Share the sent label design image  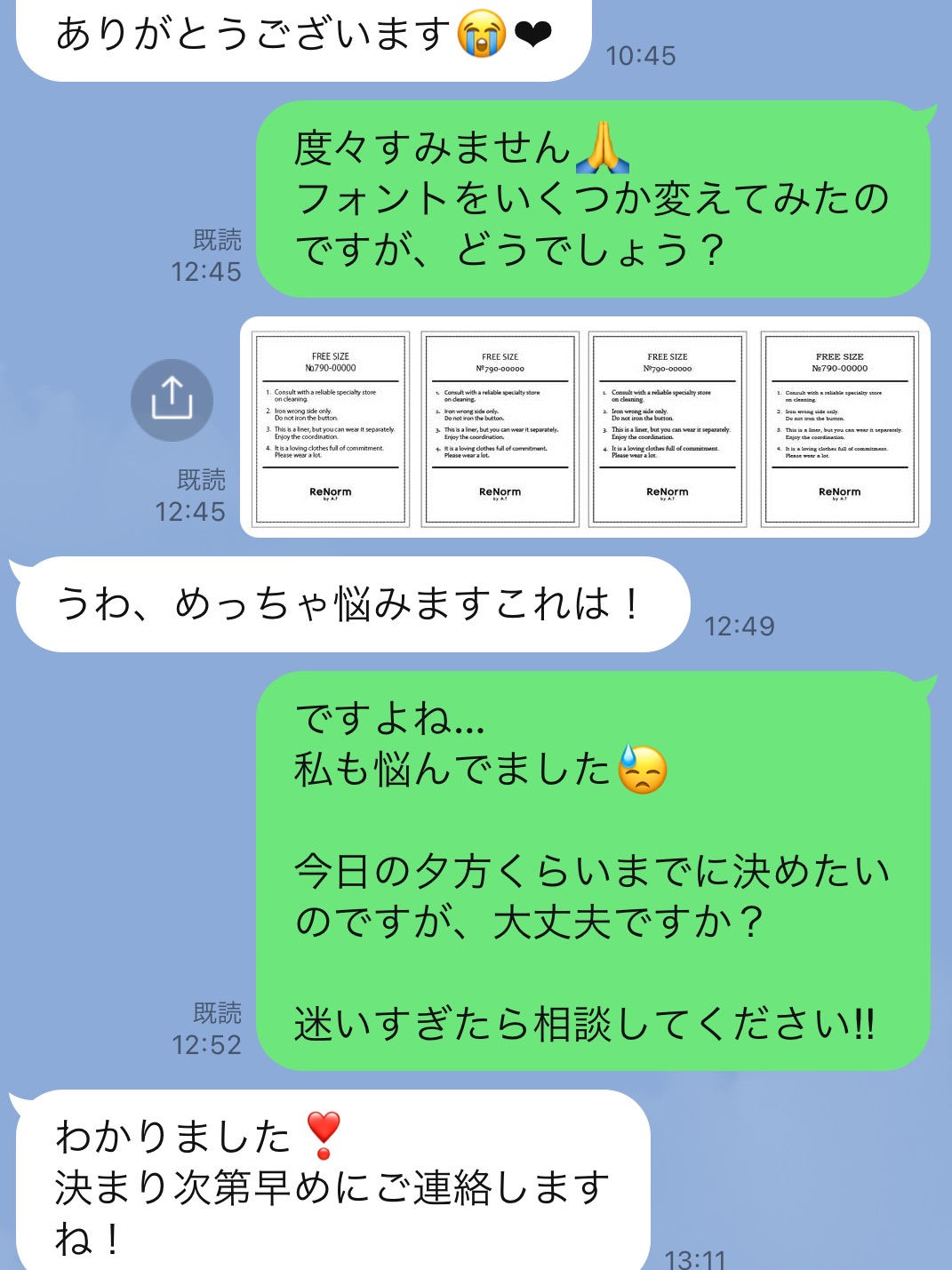(x=172, y=399)
